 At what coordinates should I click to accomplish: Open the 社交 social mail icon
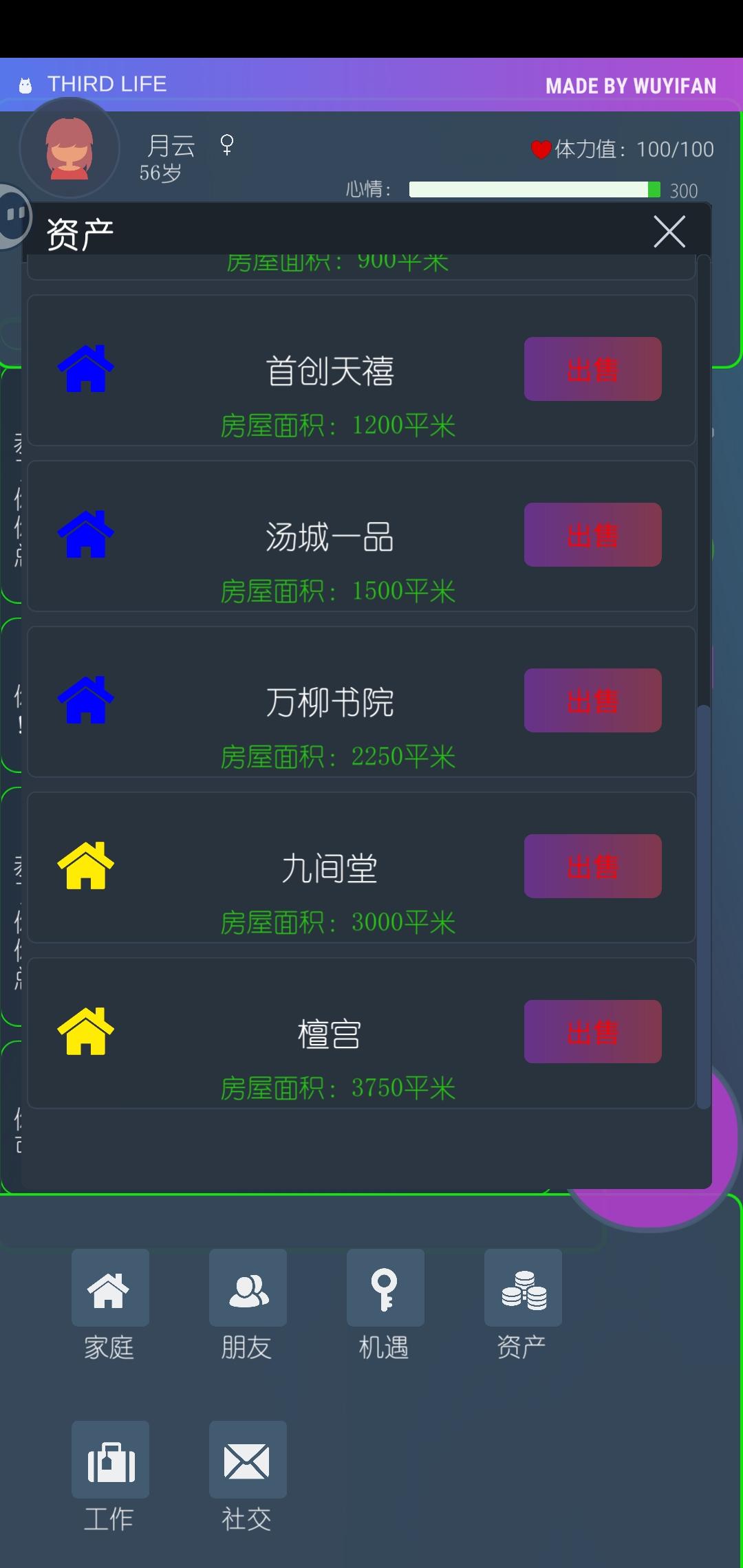point(248,1461)
